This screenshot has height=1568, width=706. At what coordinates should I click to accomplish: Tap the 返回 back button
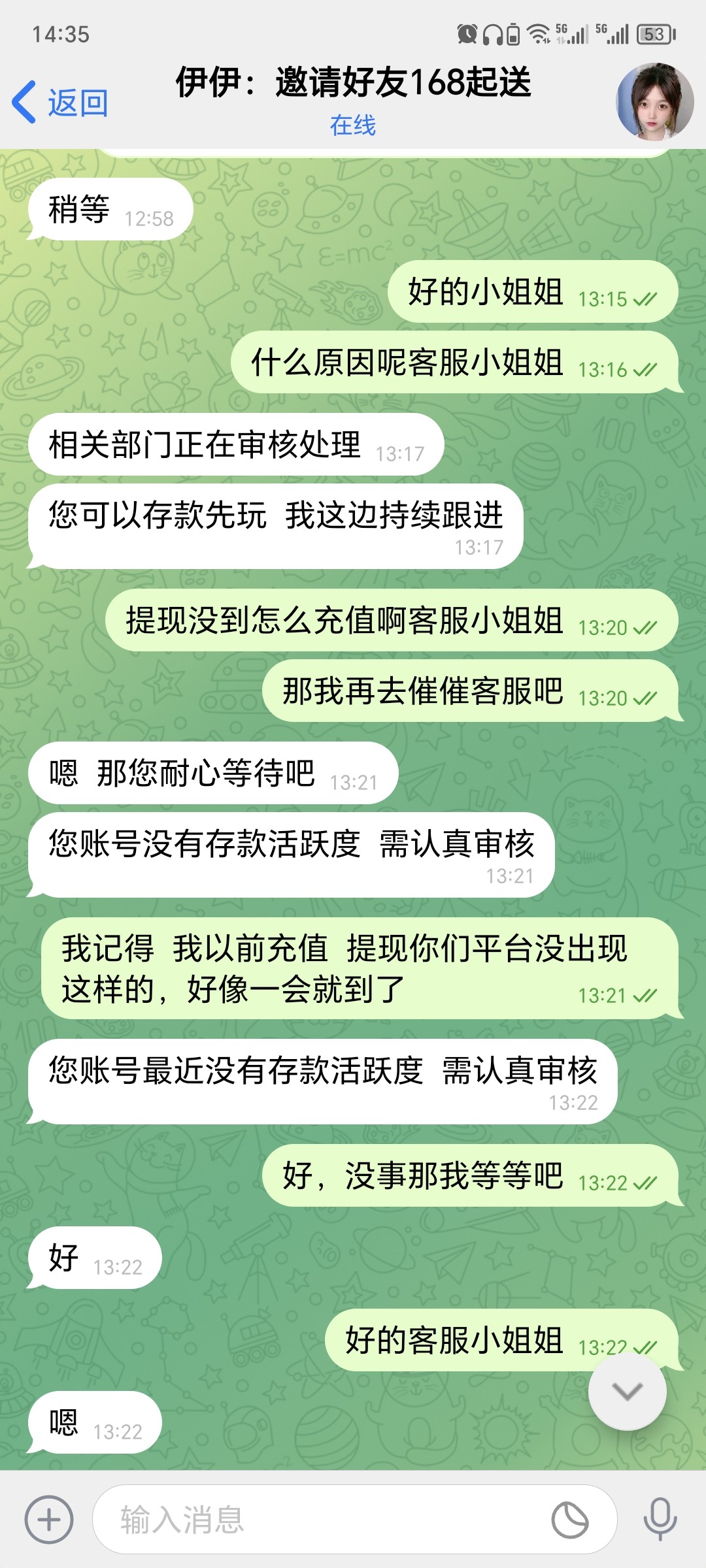coord(60,103)
